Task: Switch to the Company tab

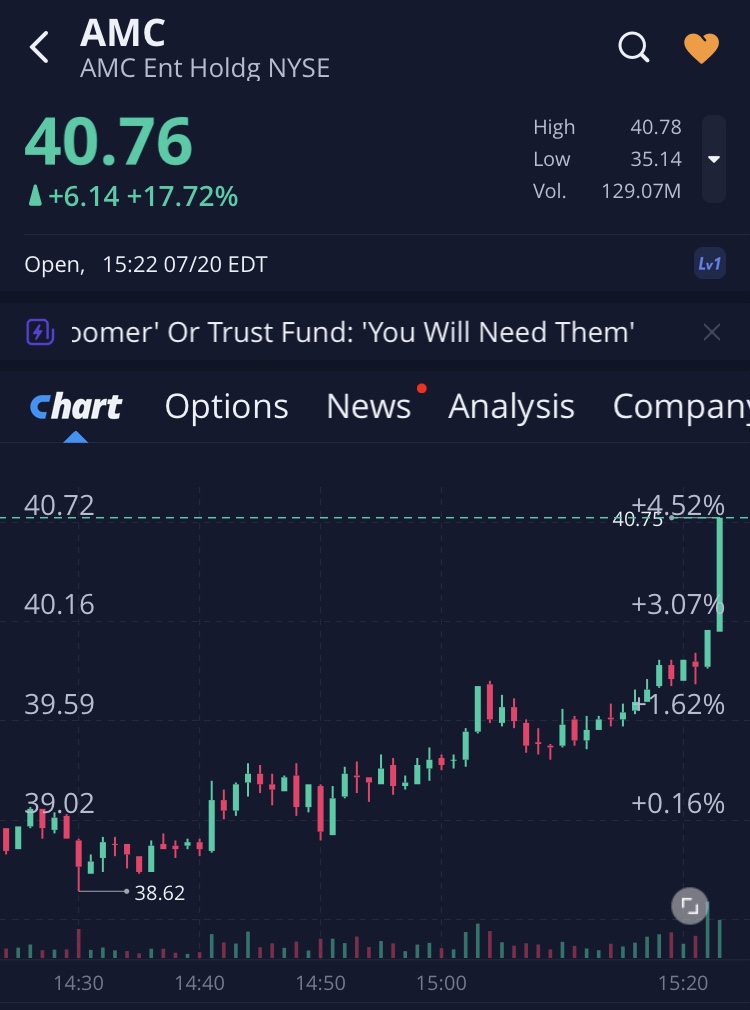Action: click(x=680, y=406)
